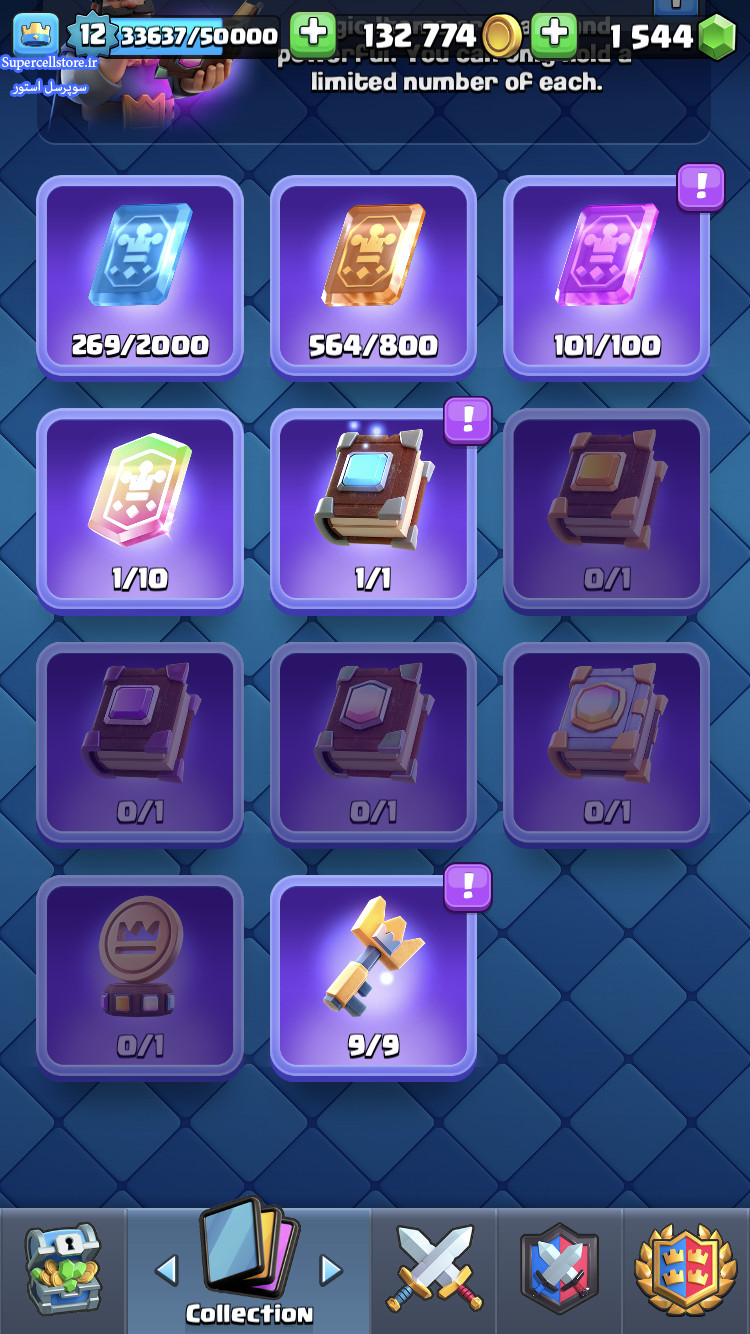Switch to the battle crossed swords tab
Viewport: 750px width, 1334px height.
(434, 1270)
